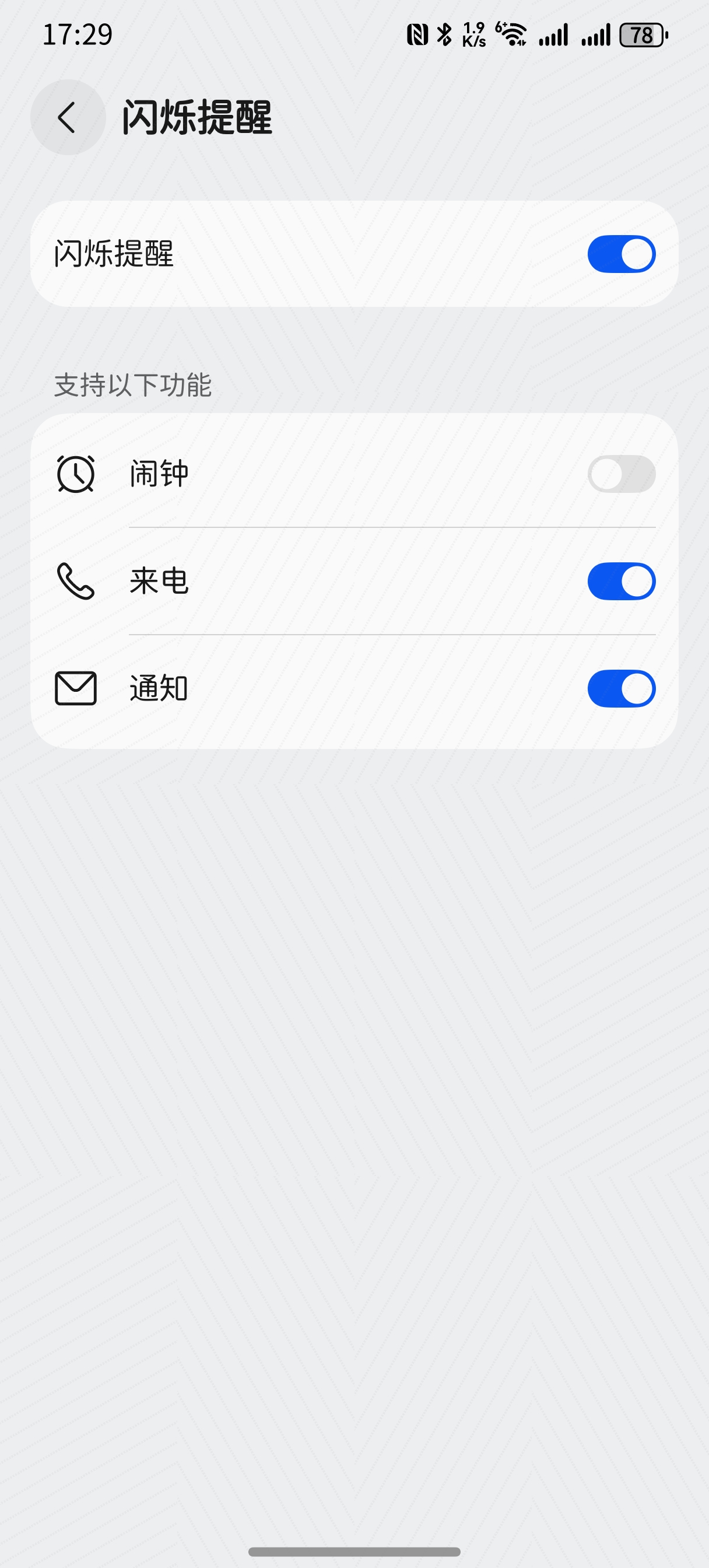Viewport: 709px width, 1568px height.
Task: Tap the 闪烁提醒 page title
Action: point(197,117)
